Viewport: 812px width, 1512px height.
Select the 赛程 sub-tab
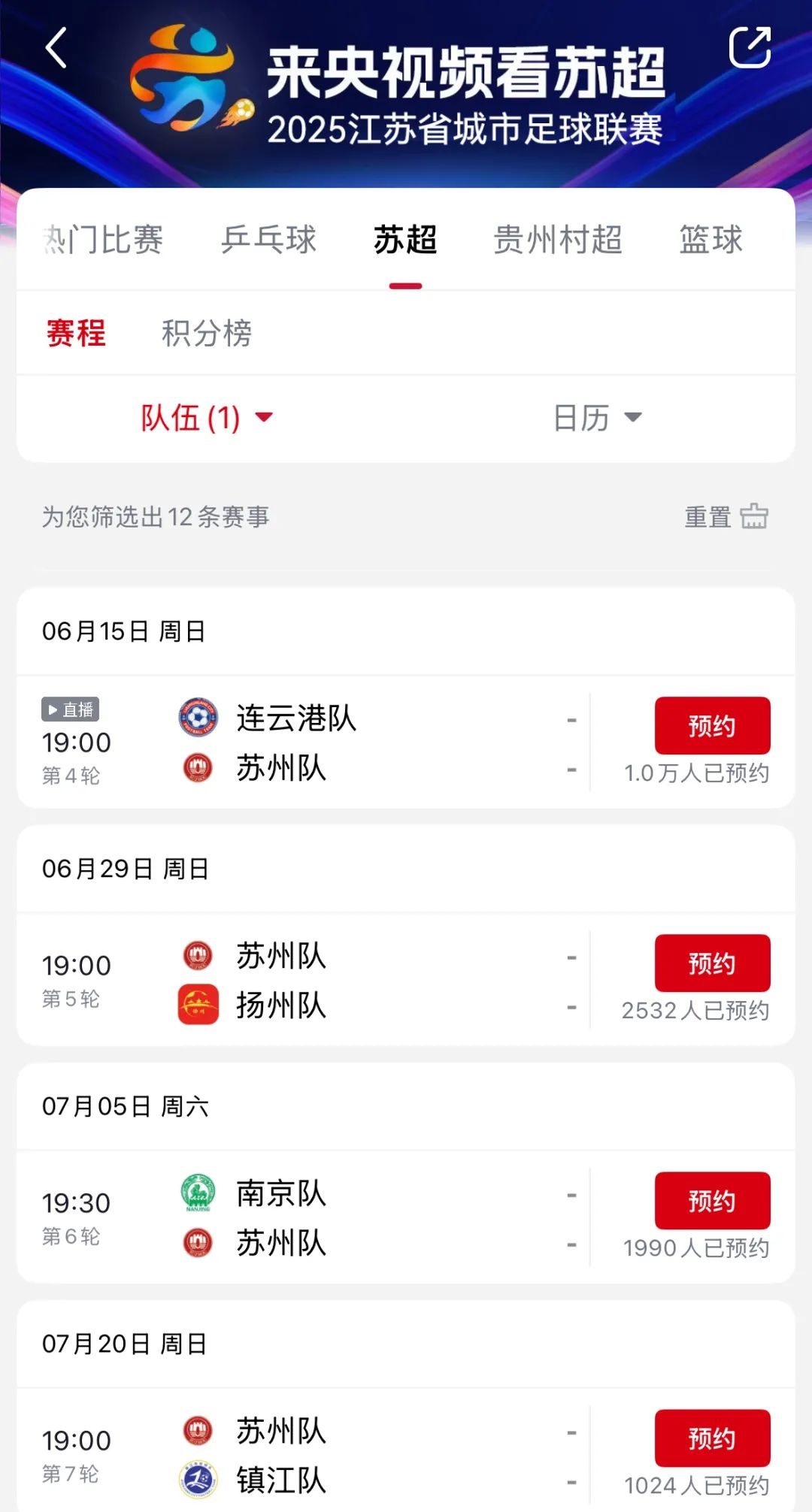point(76,333)
